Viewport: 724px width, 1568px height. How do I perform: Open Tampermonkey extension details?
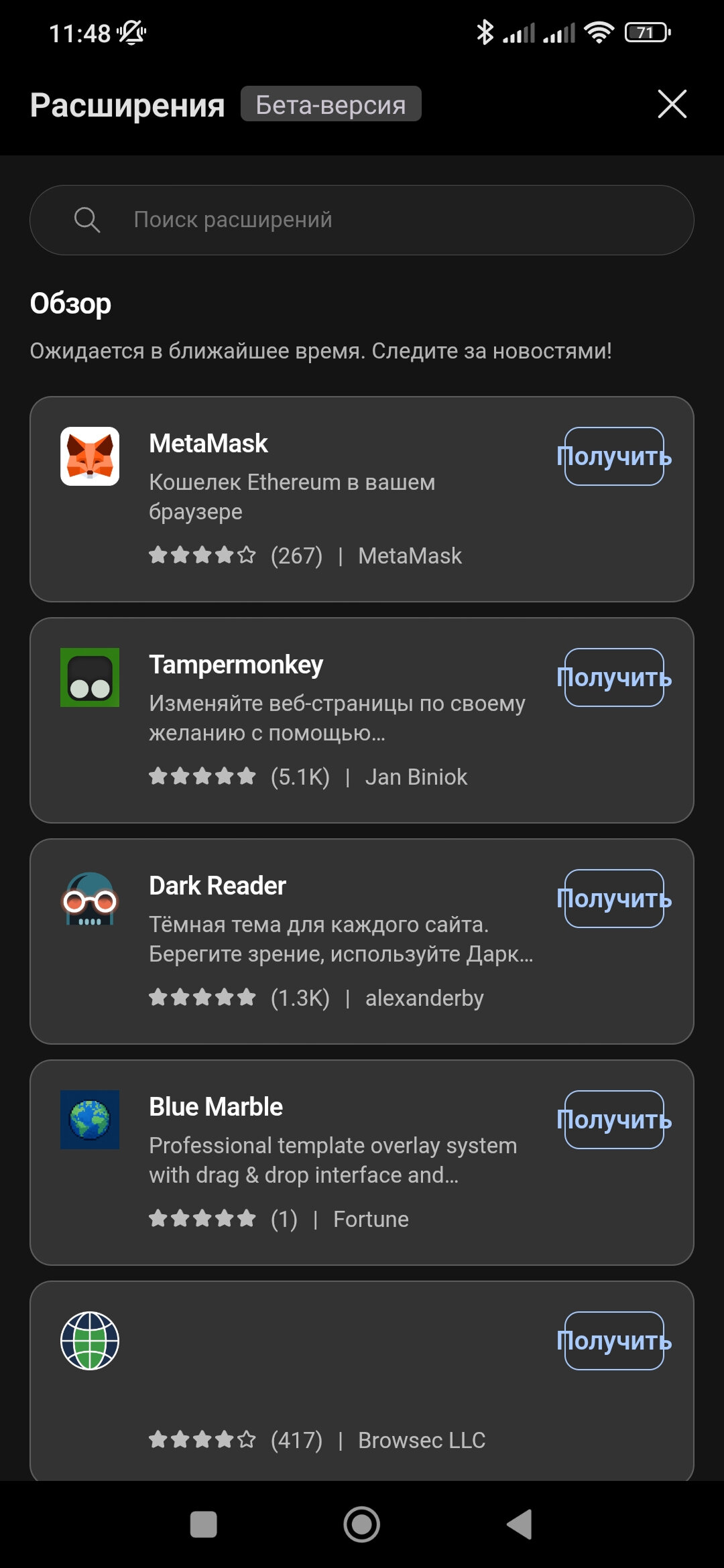(x=302, y=720)
